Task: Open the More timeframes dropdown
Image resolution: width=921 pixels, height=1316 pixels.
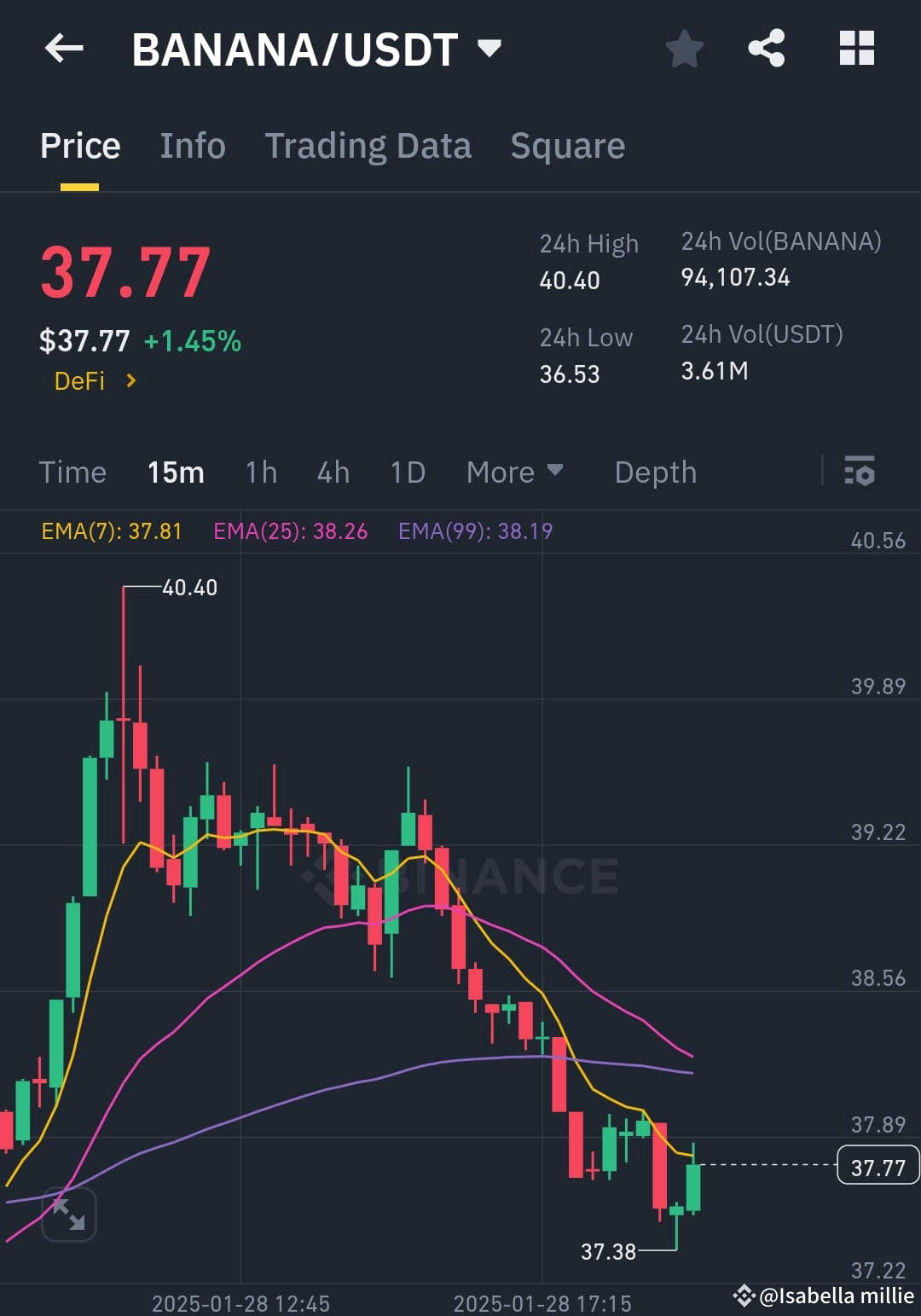Action: [x=514, y=472]
